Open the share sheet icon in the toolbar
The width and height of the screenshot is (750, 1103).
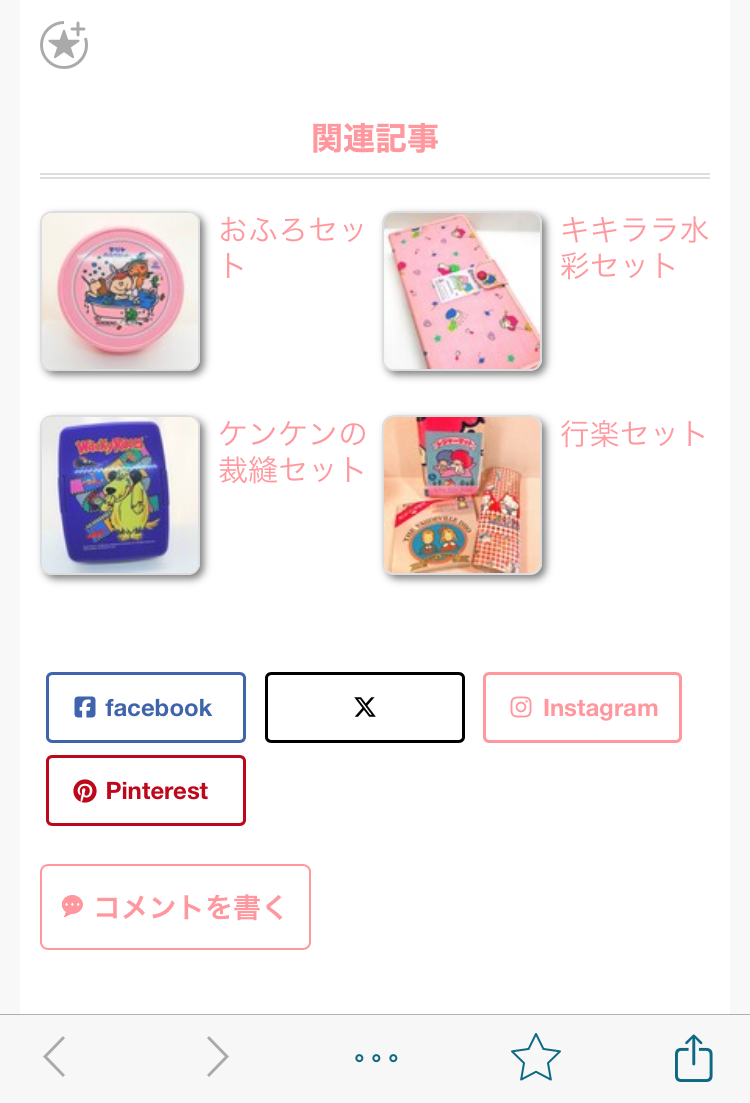coord(694,1057)
